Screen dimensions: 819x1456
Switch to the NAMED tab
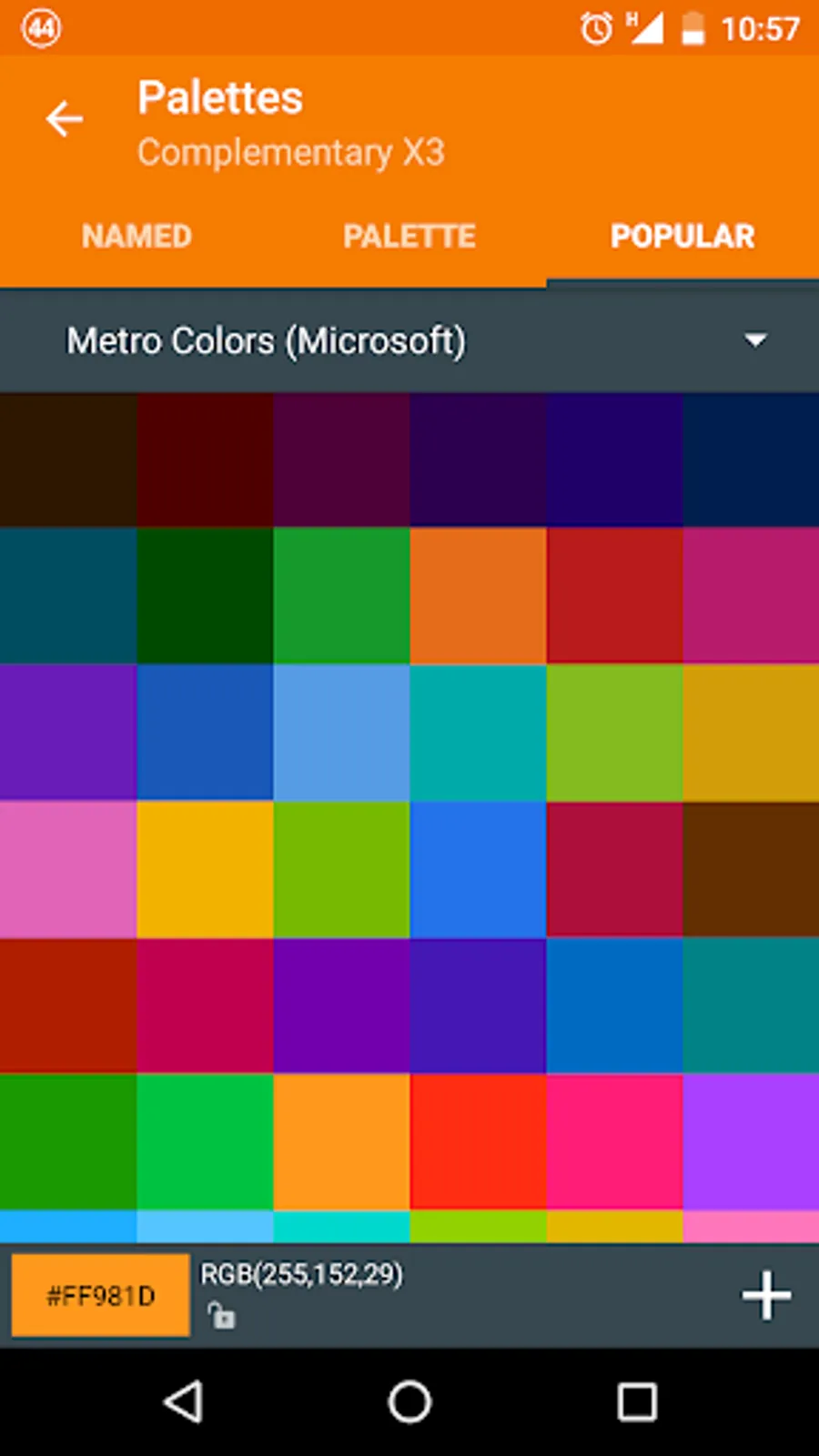pyautogui.click(x=136, y=236)
